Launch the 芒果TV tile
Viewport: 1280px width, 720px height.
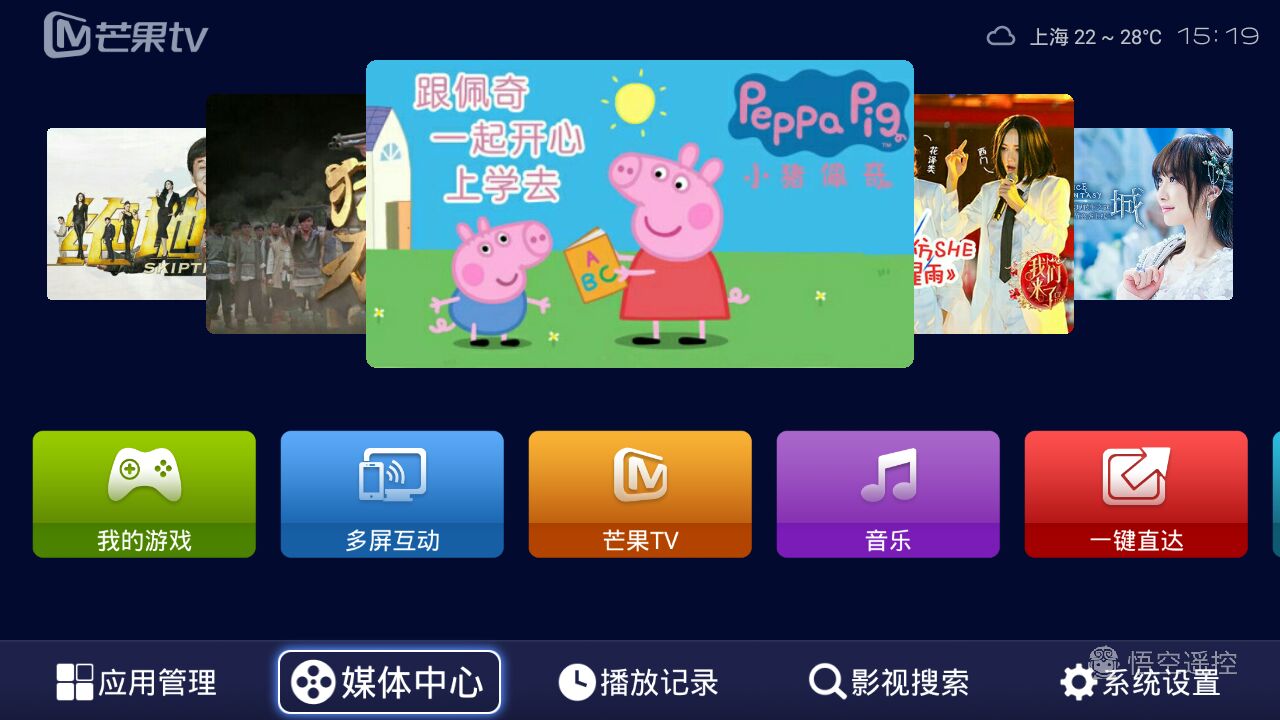pyautogui.click(x=640, y=494)
